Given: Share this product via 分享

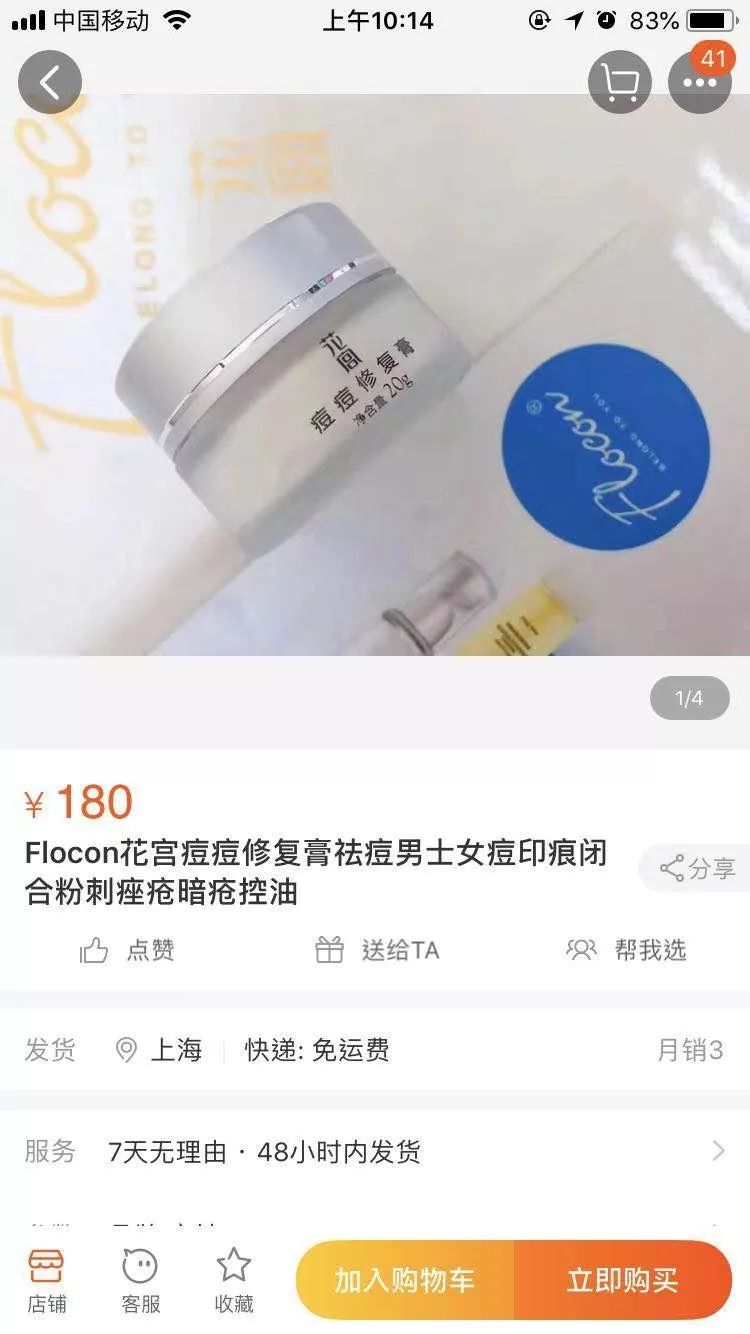Looking at the screenshot, I should (697, 868).
